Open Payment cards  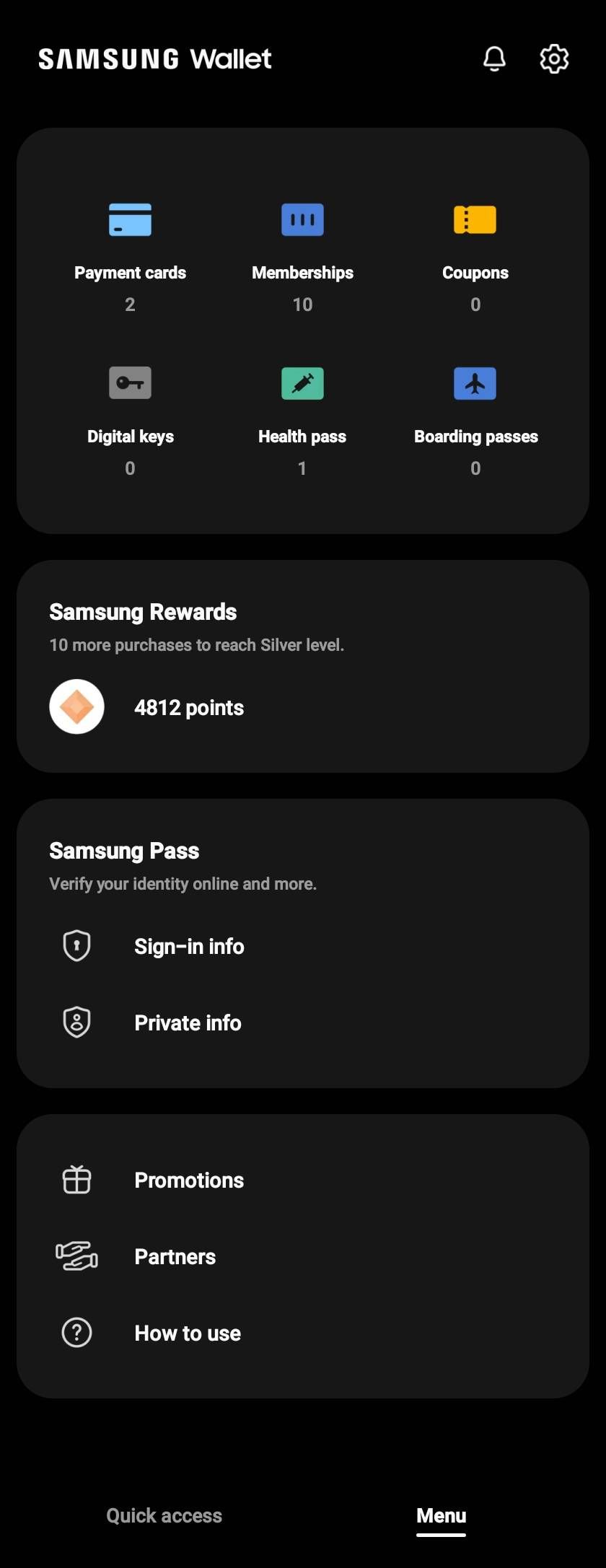point(130,245)
